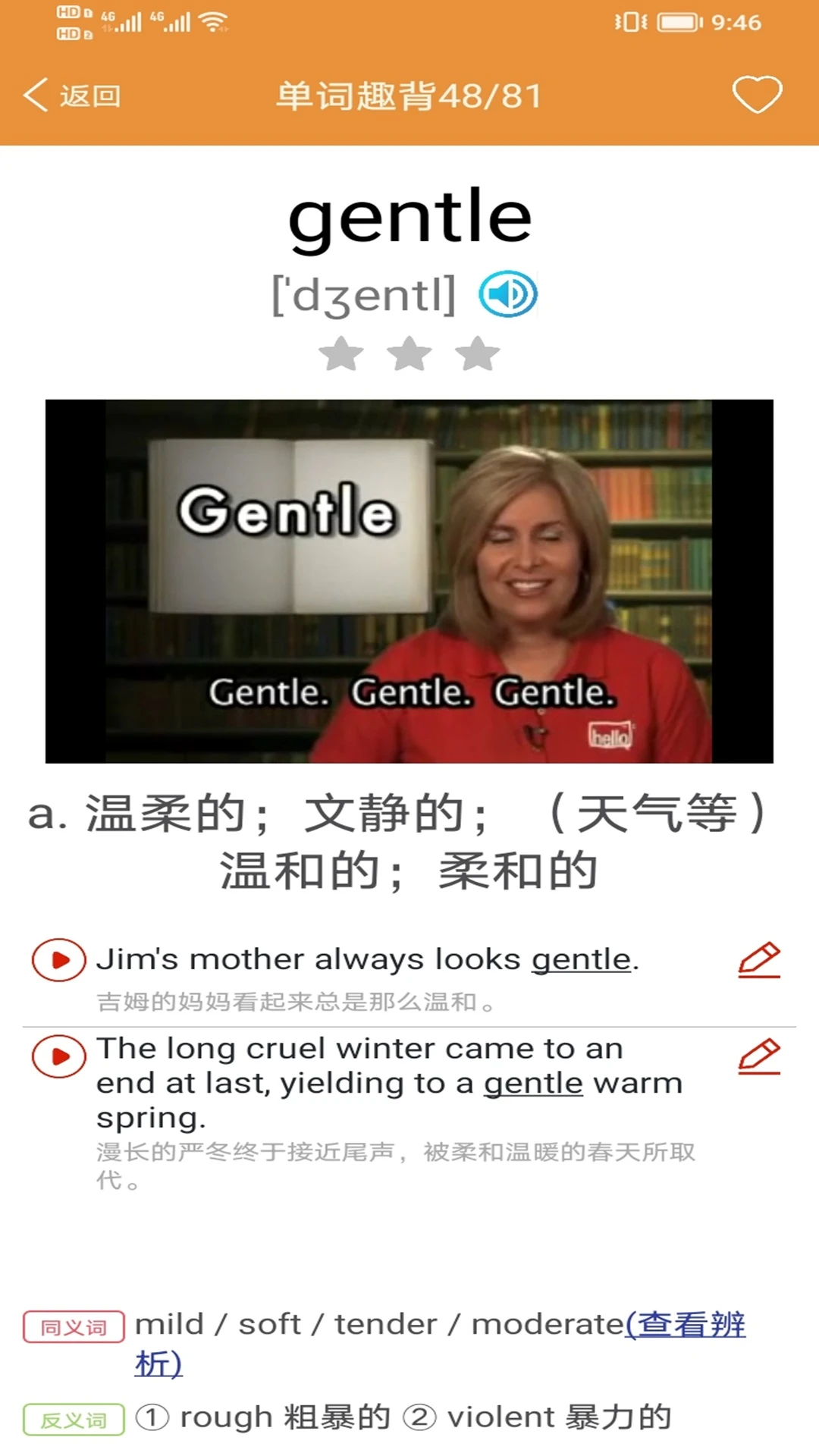The height and width of the screenshot is (1456, 819).
Task: Edit the "long cruel winter" example sentence
Action: click(759, 1056)
